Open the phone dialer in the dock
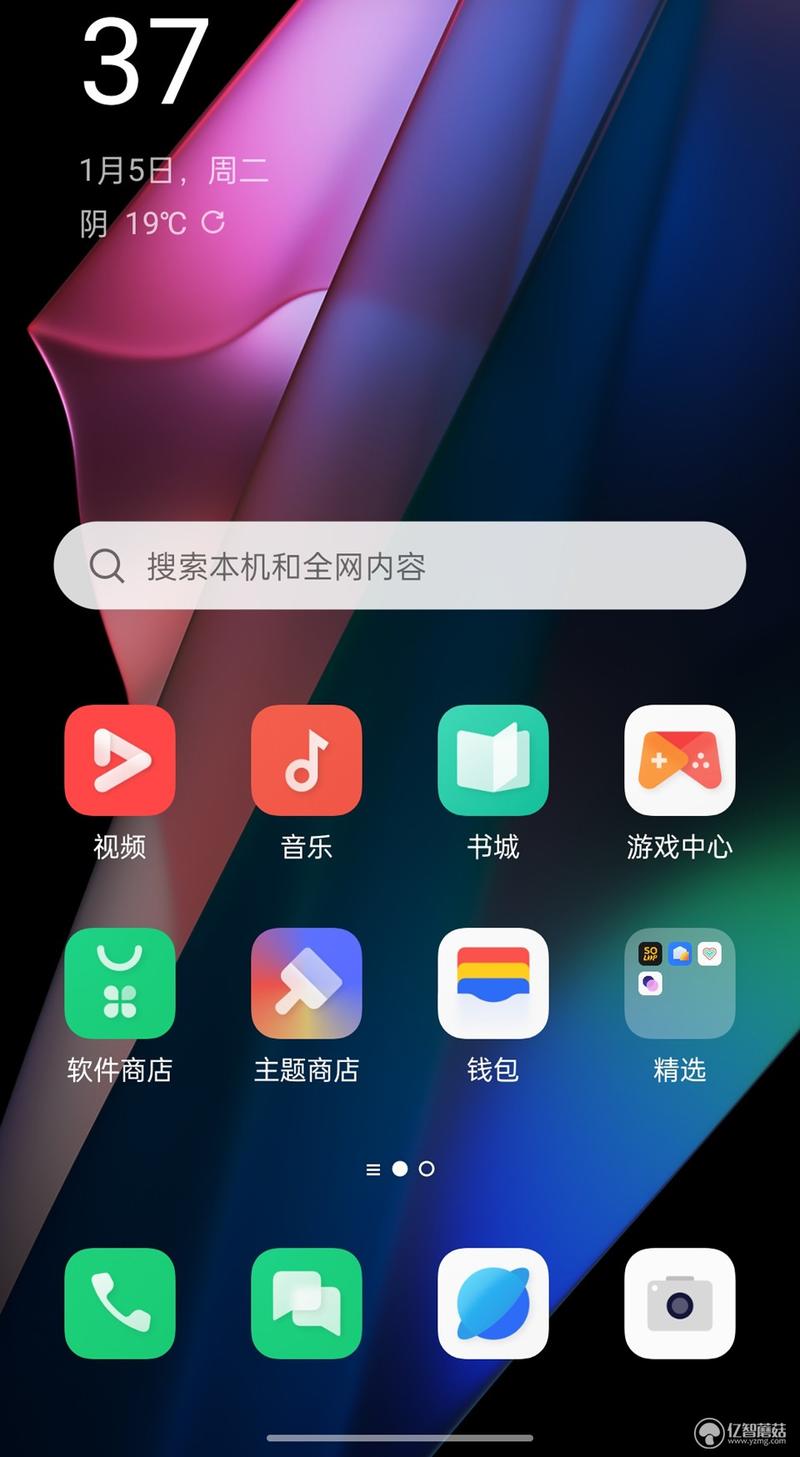The width and height of the screenshot is (800, 1457). pos(120,1303)
